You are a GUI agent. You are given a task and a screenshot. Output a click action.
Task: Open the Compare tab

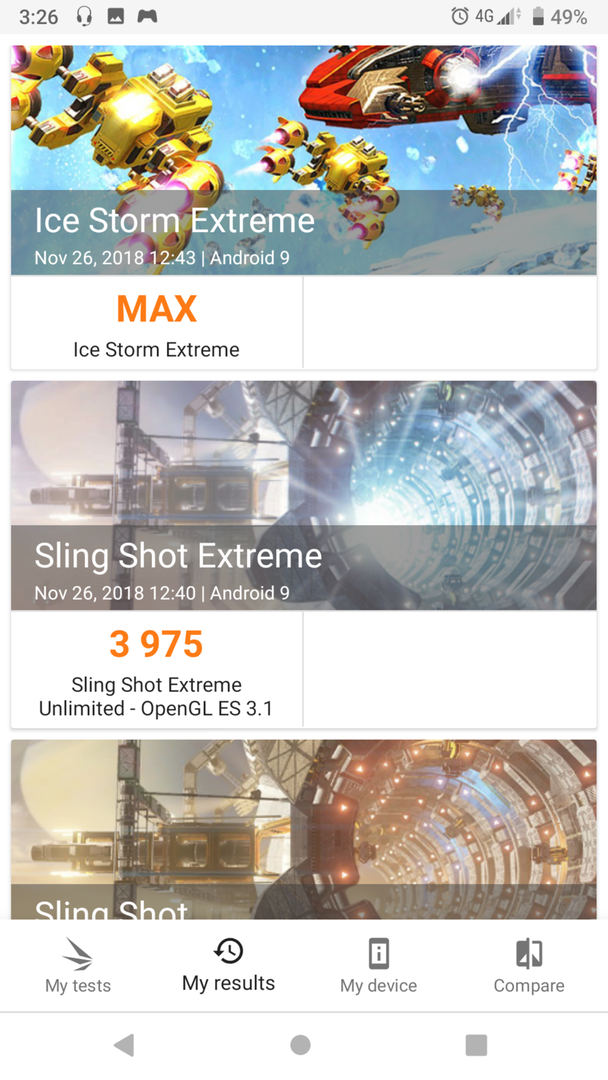tap(529, 966)
